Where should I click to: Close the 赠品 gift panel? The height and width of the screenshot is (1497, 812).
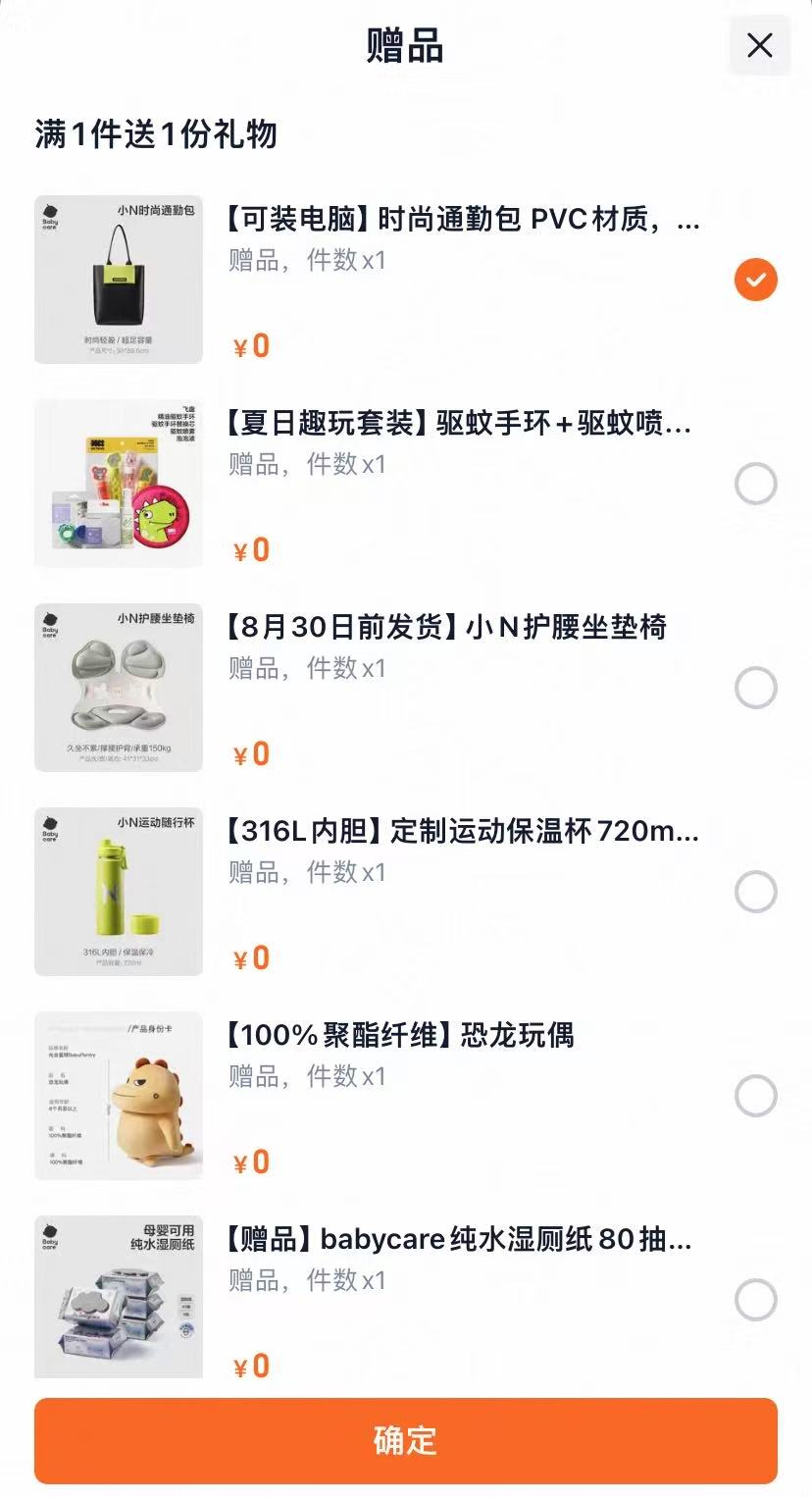point(759,45)
